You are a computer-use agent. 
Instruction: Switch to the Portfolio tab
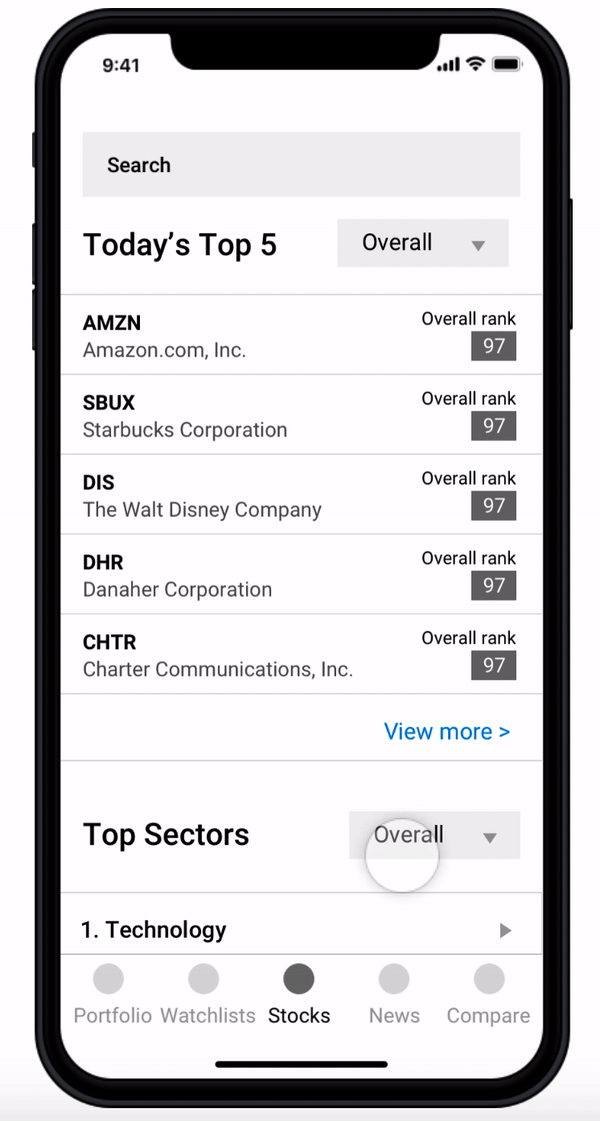112,994
